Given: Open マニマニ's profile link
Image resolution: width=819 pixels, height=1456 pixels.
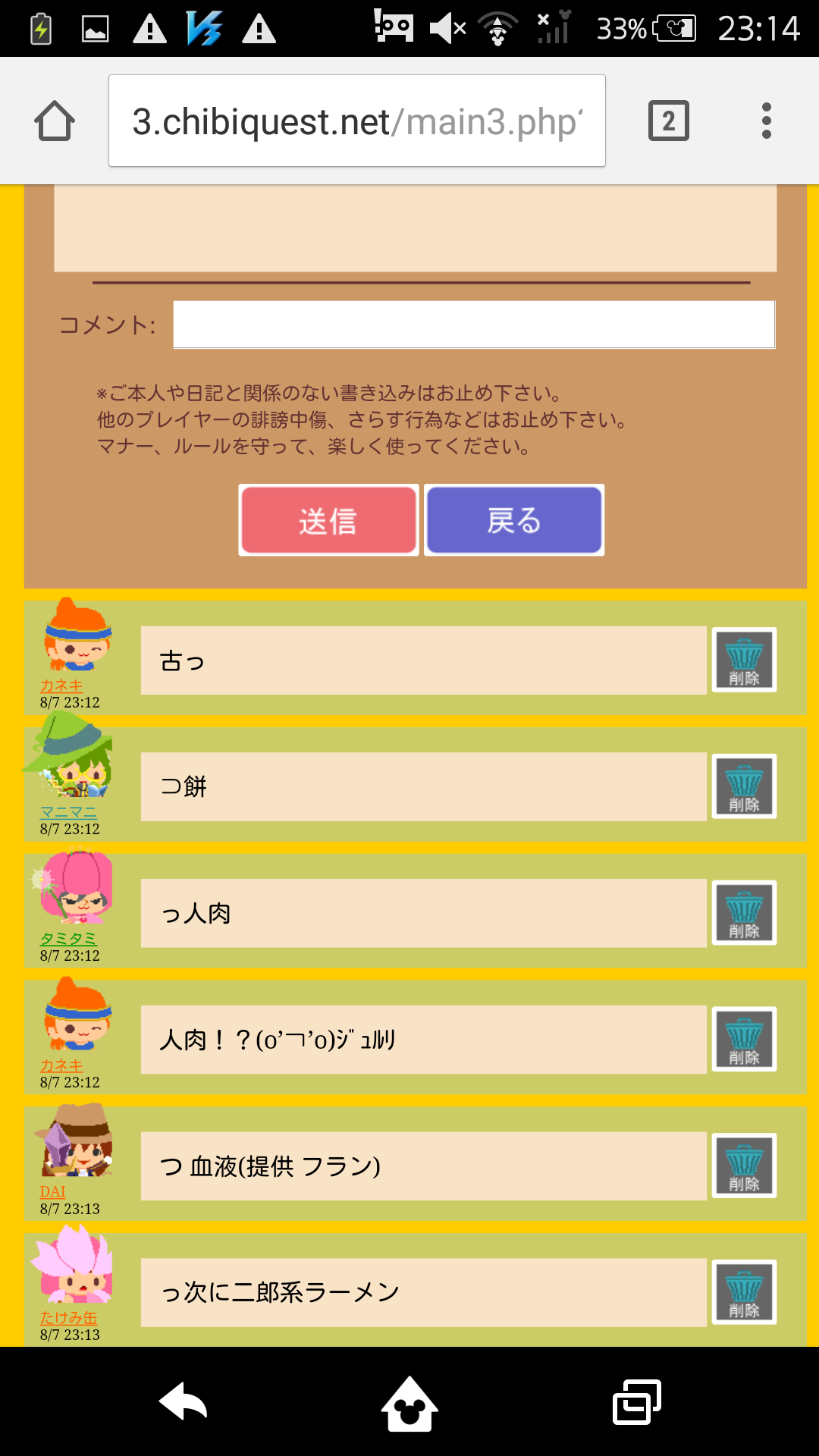Looking at the screenshot, I should 68,812.
